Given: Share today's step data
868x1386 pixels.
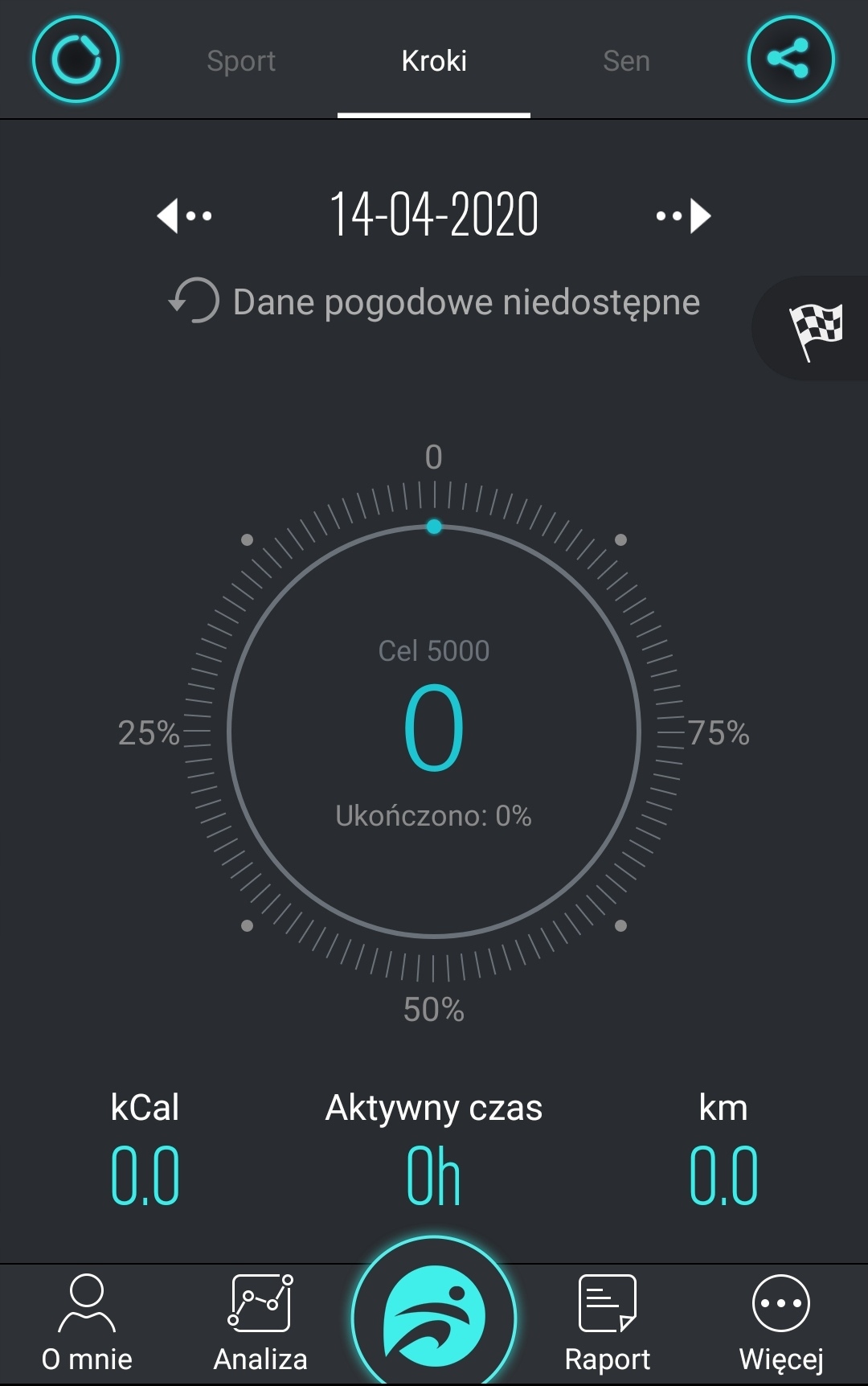Looking at the screenshot, I should pos(791,59).
